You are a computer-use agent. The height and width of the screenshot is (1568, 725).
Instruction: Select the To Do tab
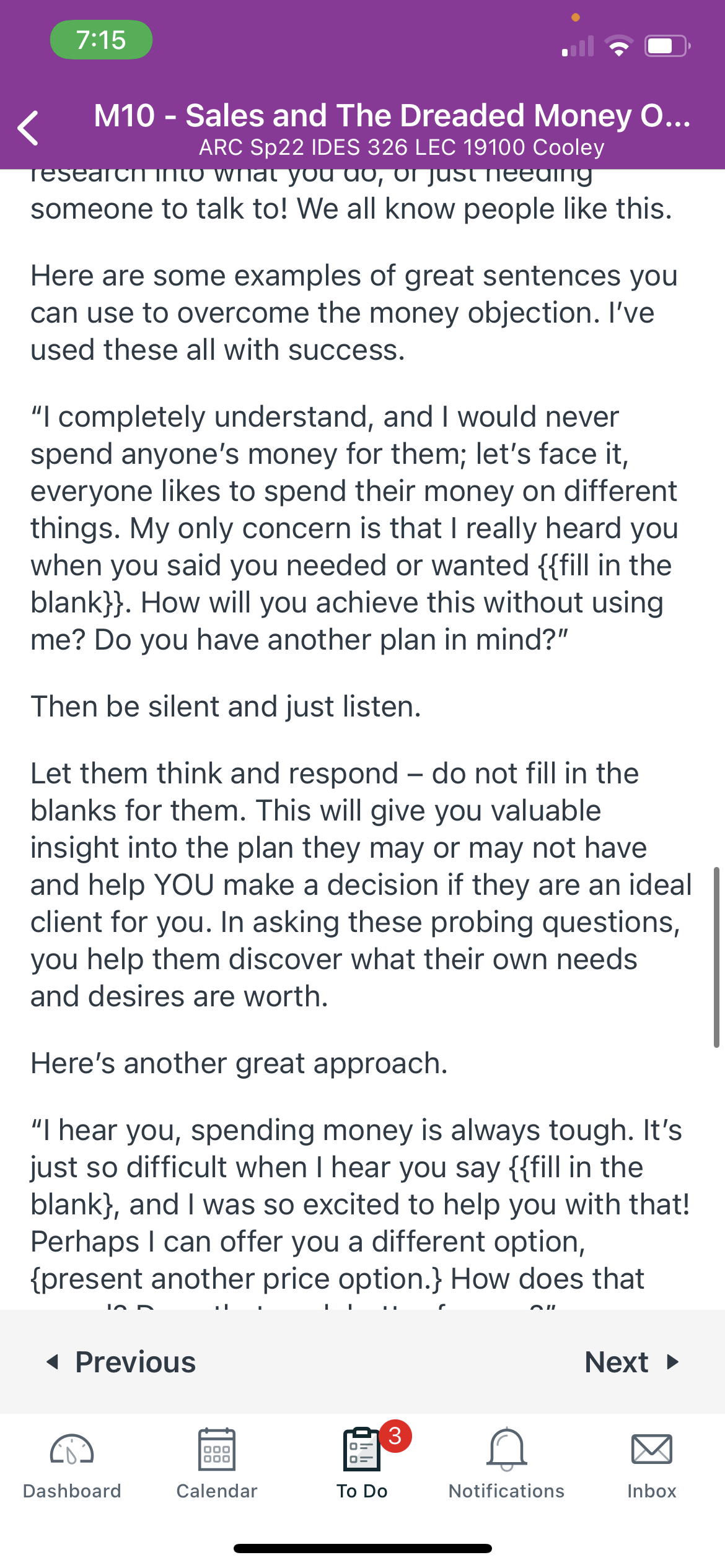tap(362, 1464)
